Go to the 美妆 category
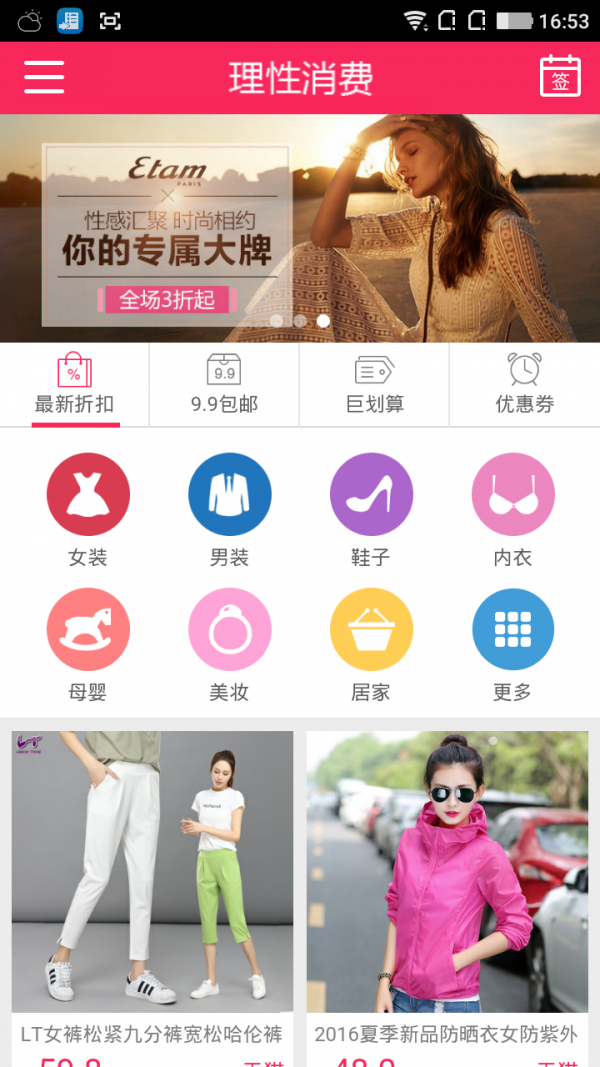The image size is (600, 1067). click(x=229, y=645)
